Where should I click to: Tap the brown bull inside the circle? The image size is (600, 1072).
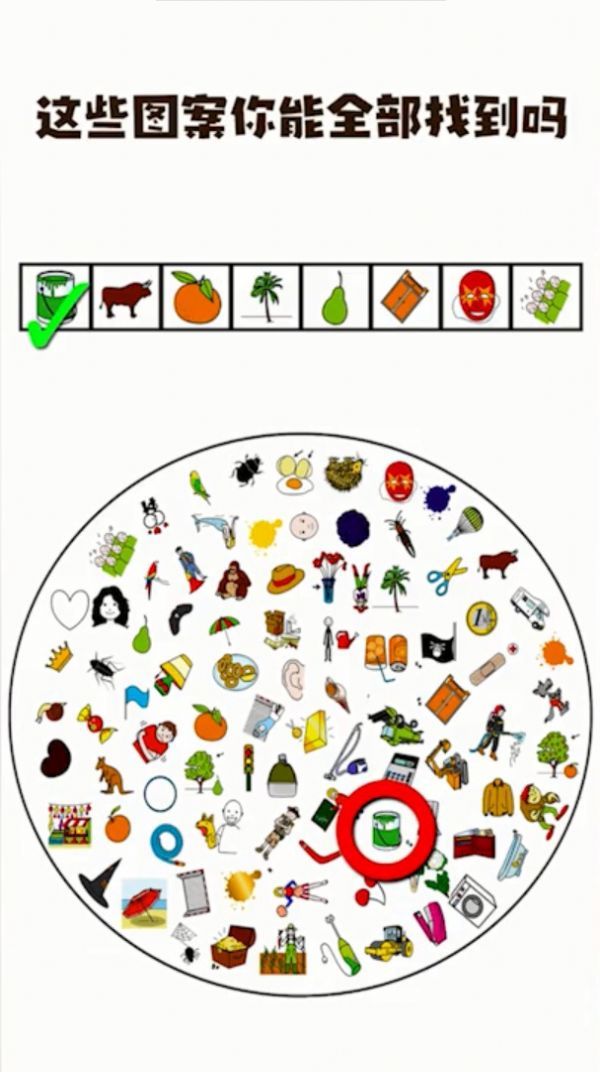coord(497,564)
